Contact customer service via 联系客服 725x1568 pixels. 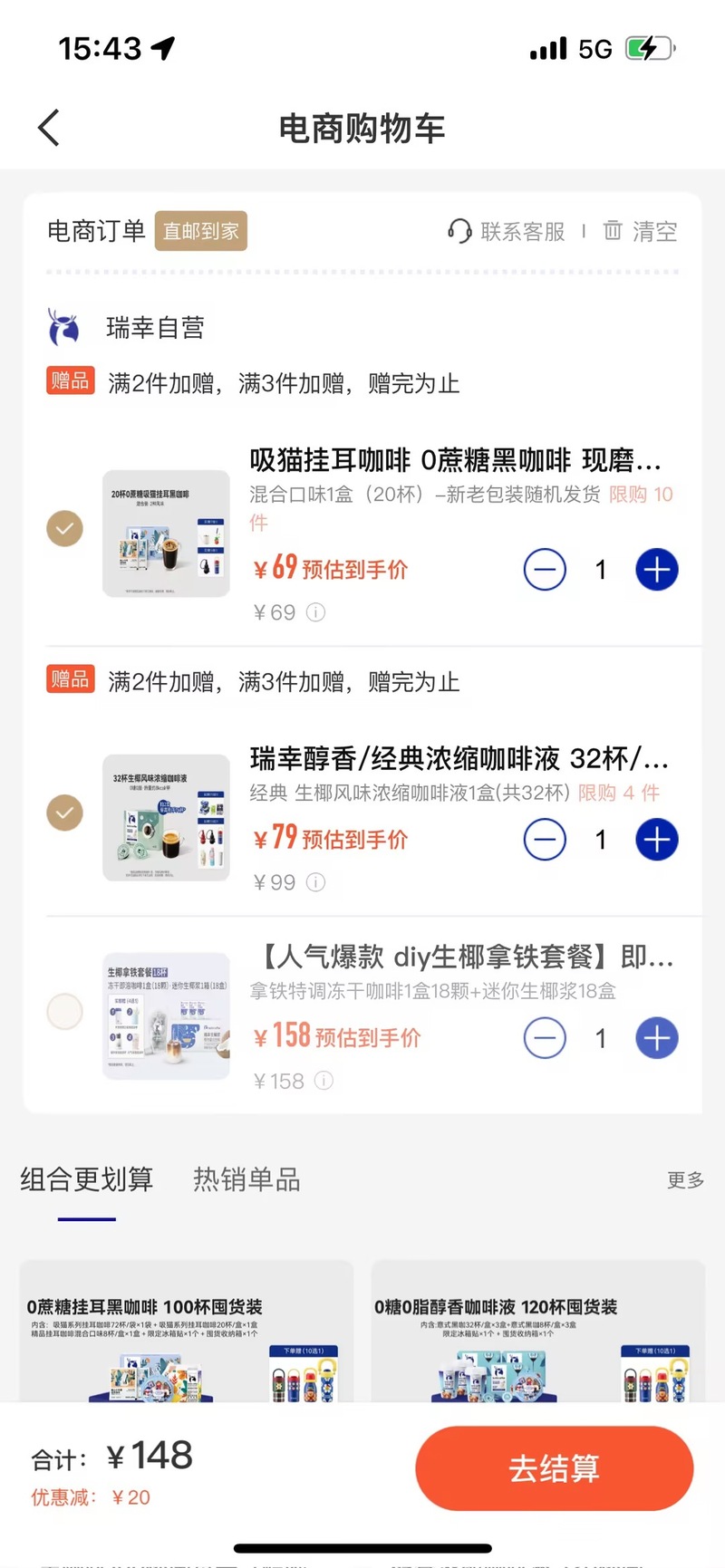point(507,232)
